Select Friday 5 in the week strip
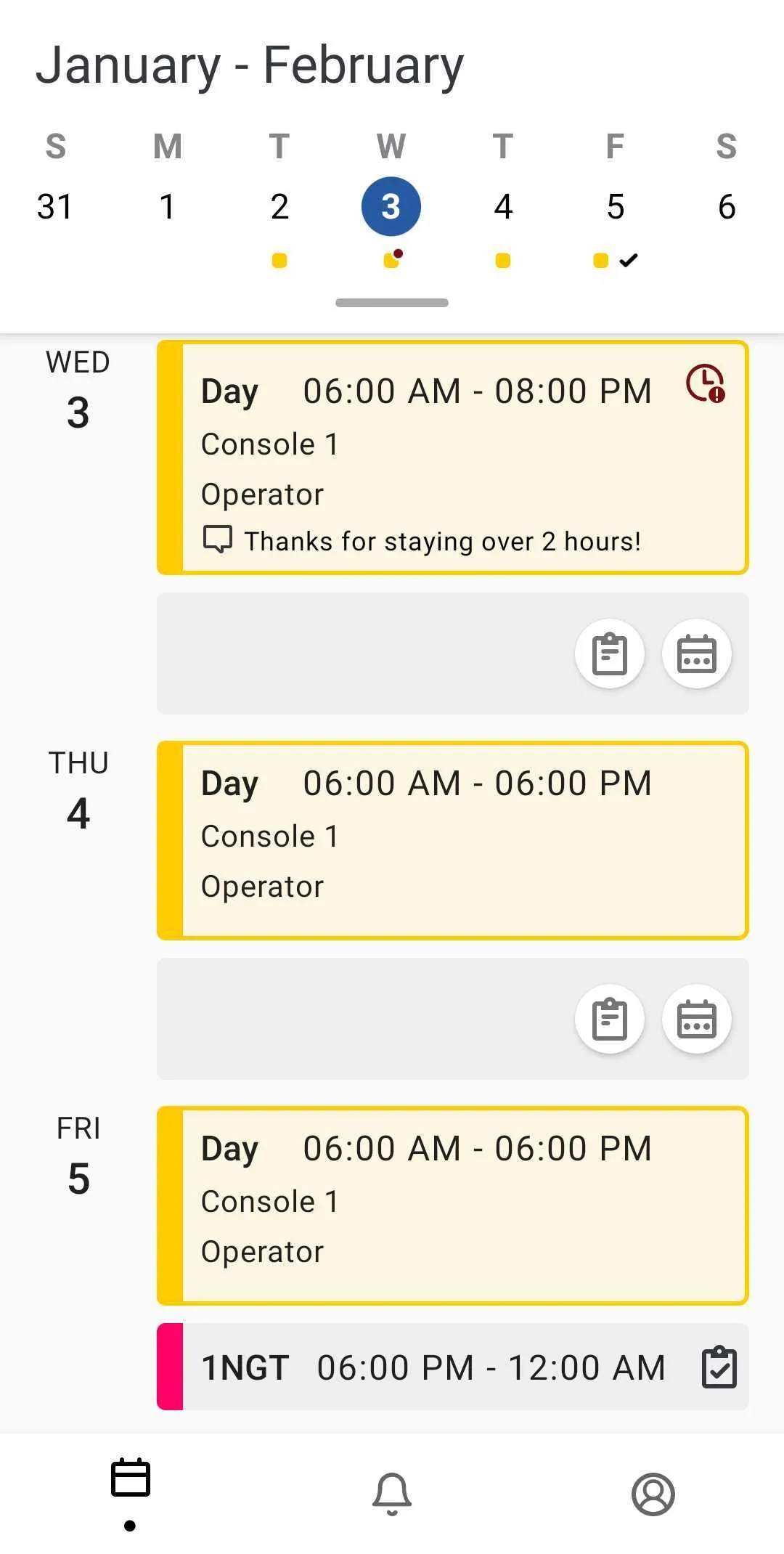Image resolution: width=784 pixels, height=1554 pixels. click(x=615, y=207)
